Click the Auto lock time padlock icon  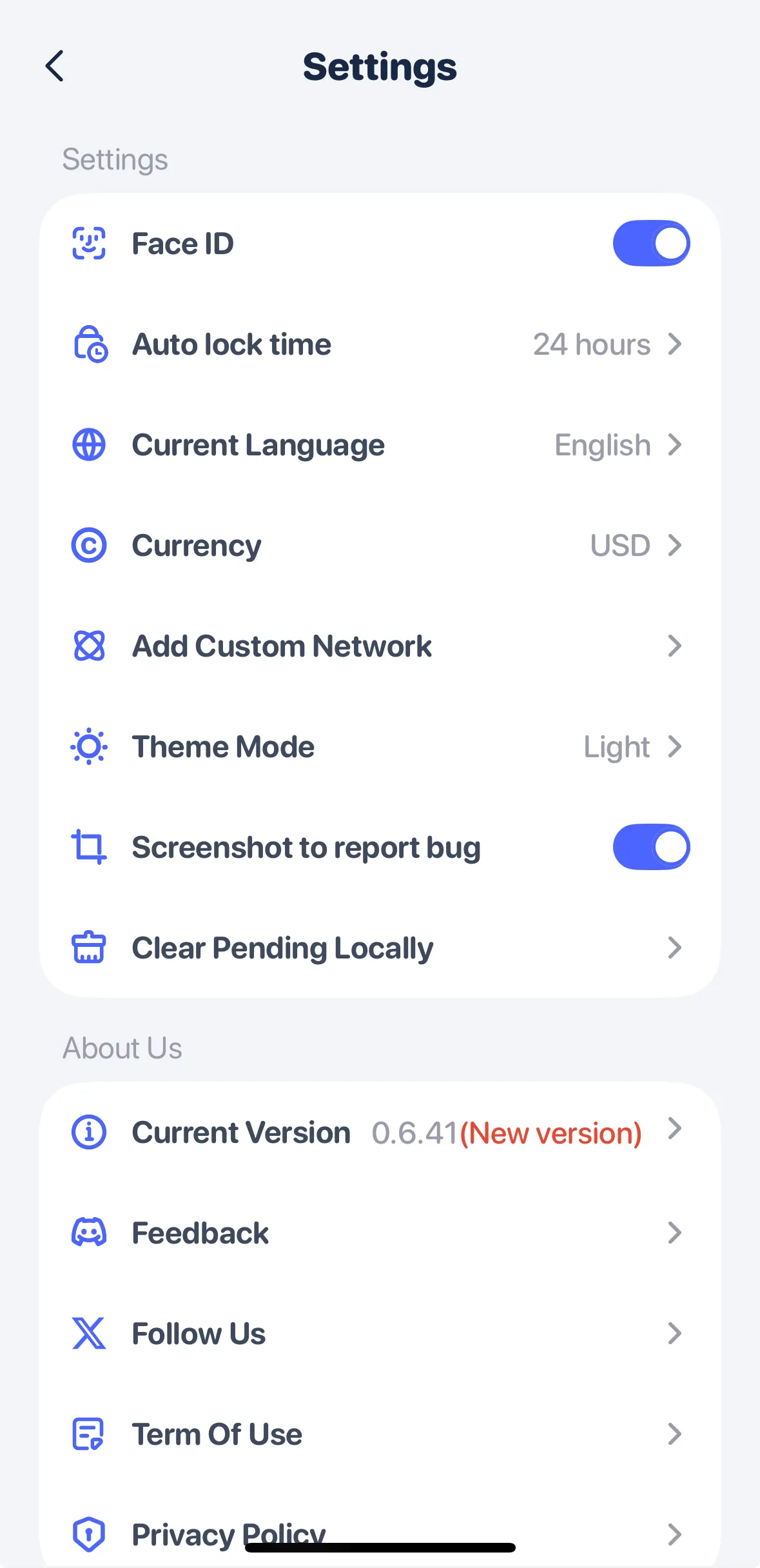click(90, 344)
